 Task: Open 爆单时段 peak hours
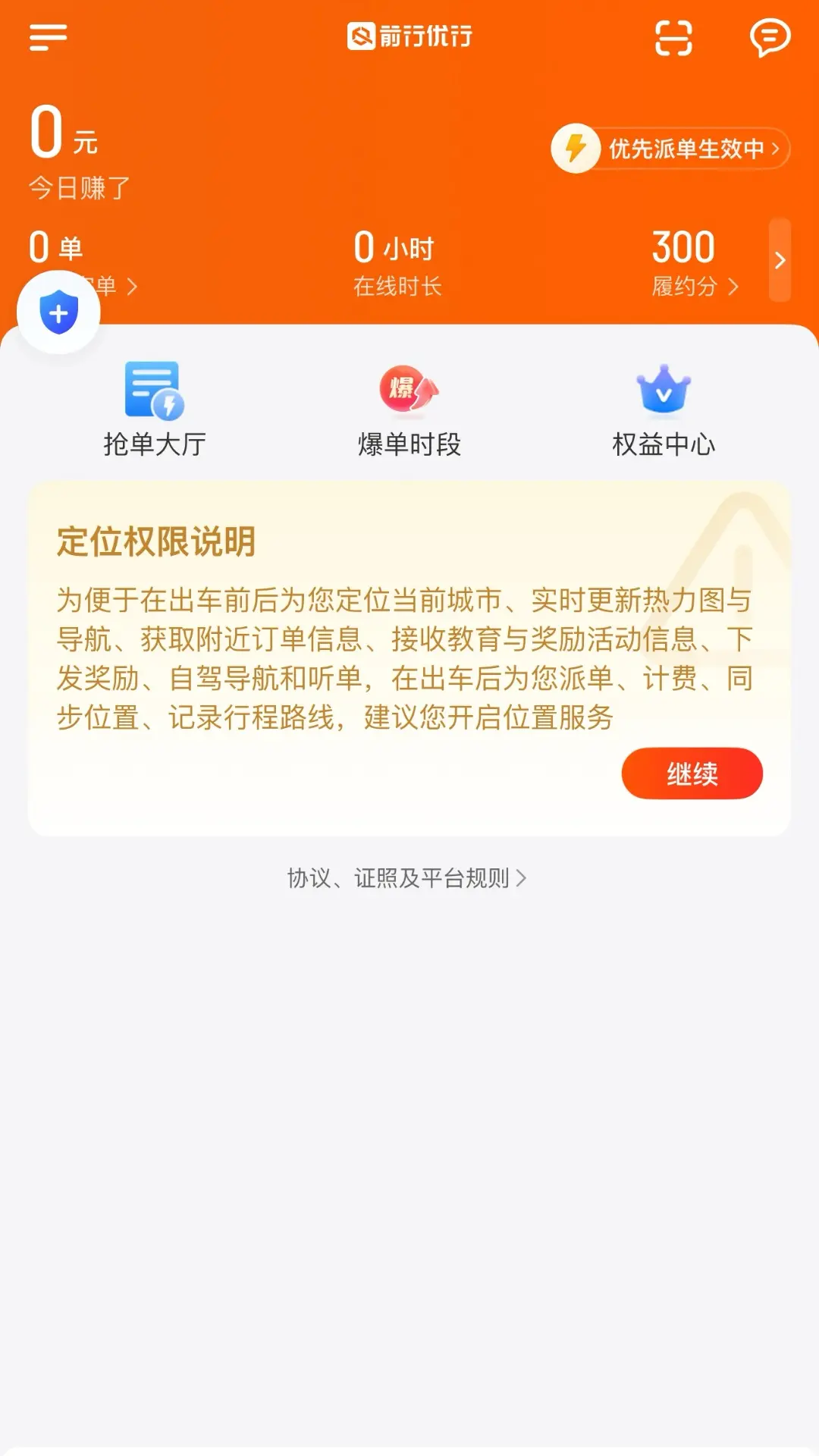click(x=409, y=409)
